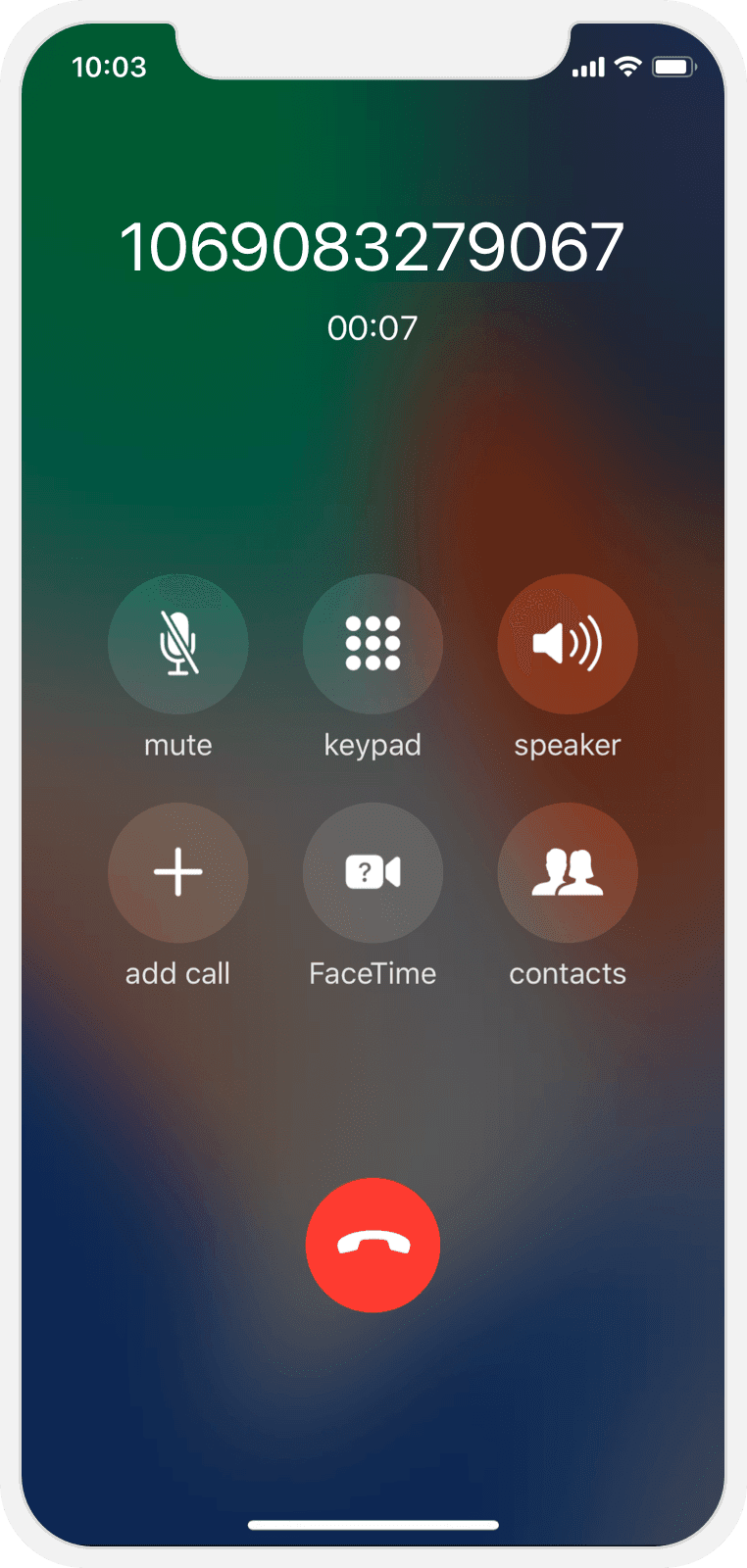Open the keypad during the call
This screenshot has width=747, height=1568.
pos(373,644)
